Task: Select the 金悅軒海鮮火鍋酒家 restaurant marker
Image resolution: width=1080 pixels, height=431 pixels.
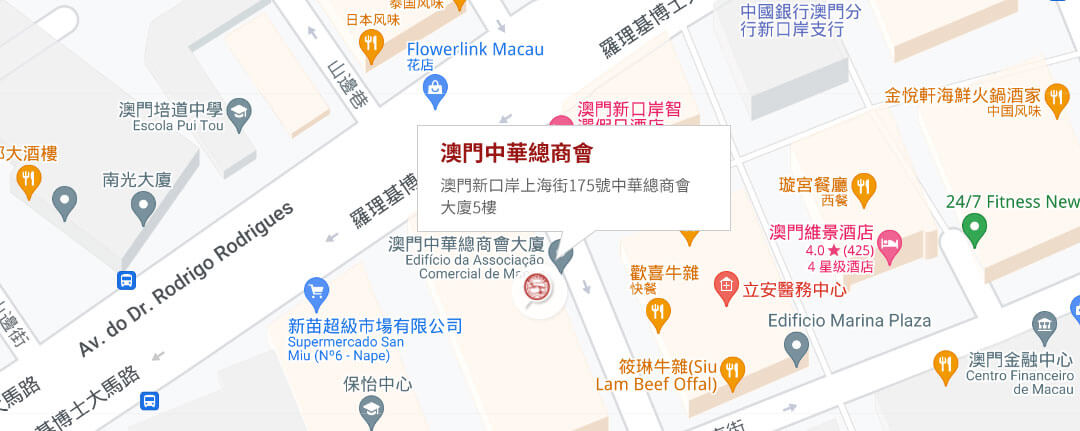Action: point(1057,97)
